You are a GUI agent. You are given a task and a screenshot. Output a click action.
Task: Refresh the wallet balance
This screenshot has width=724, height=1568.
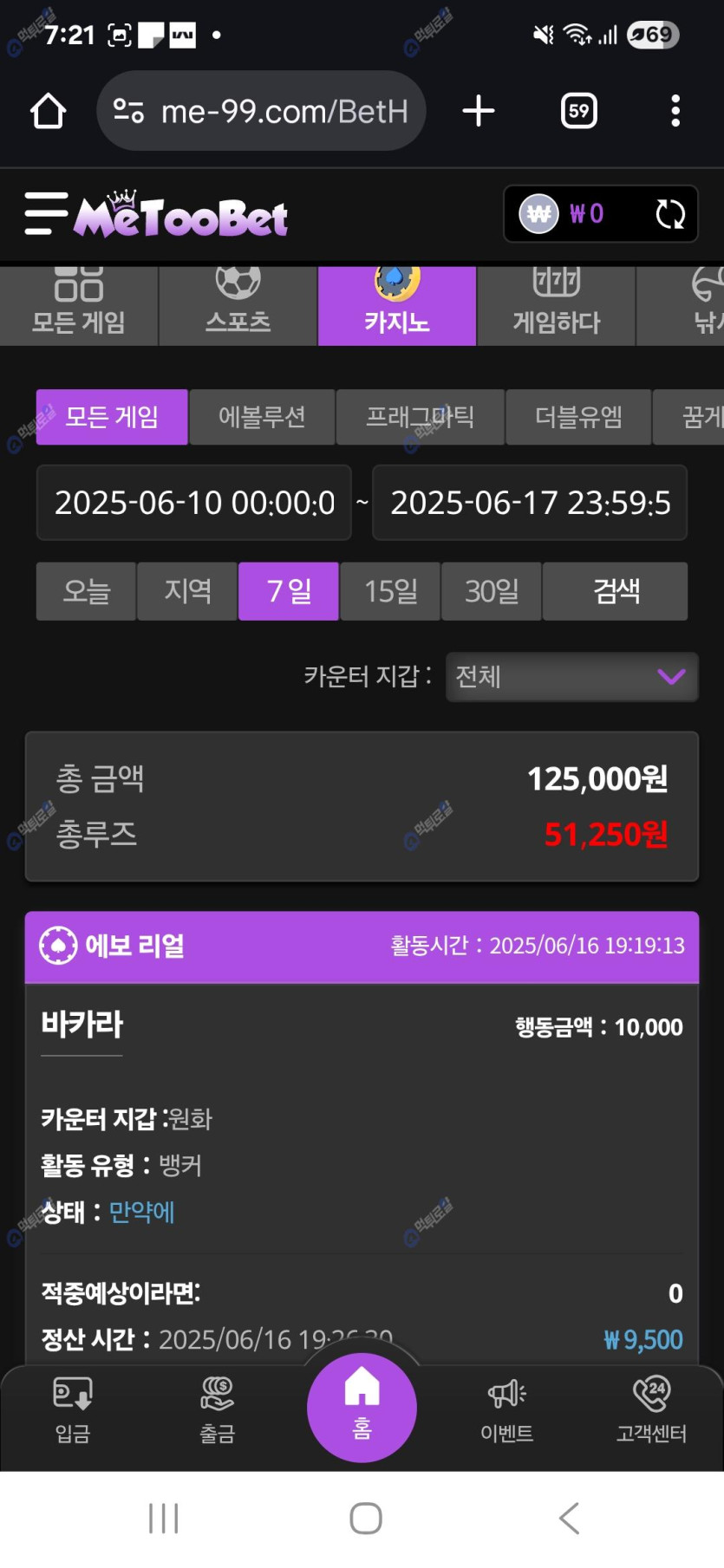pyautogui.click(x=670, y=214)
